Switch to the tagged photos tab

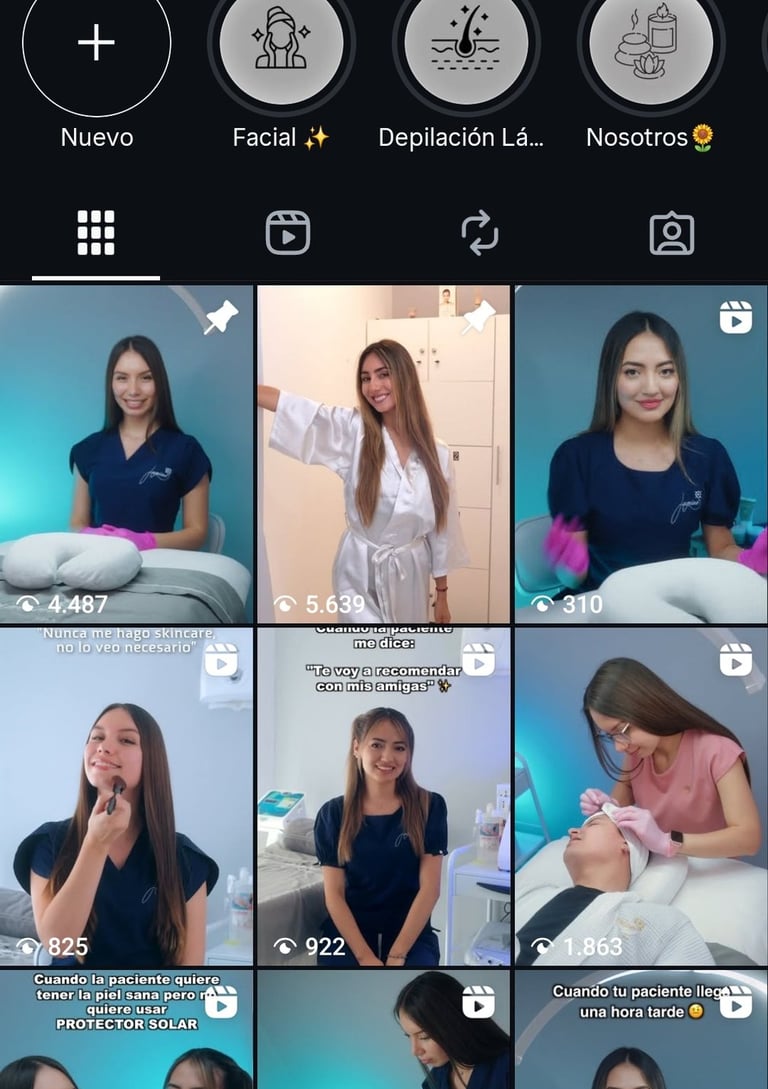672,233
